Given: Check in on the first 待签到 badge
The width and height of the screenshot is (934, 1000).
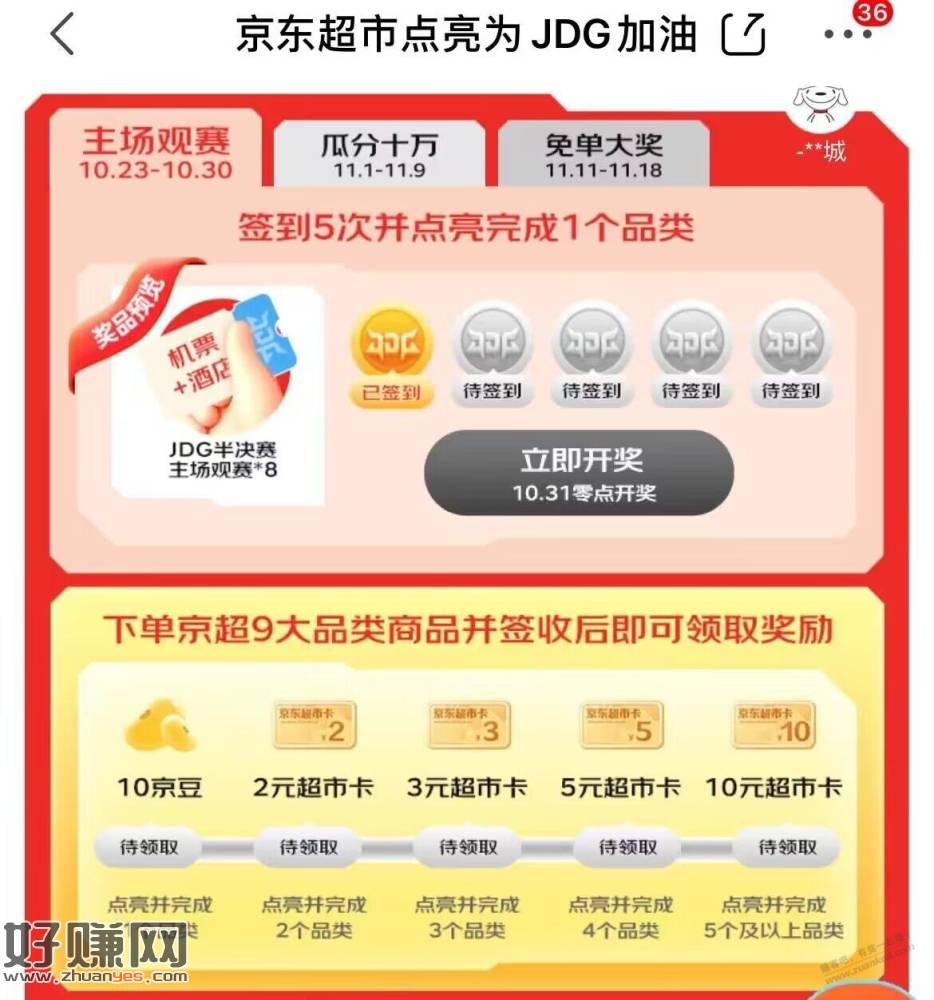Looking at the screenshot, I should coord(492,354).
